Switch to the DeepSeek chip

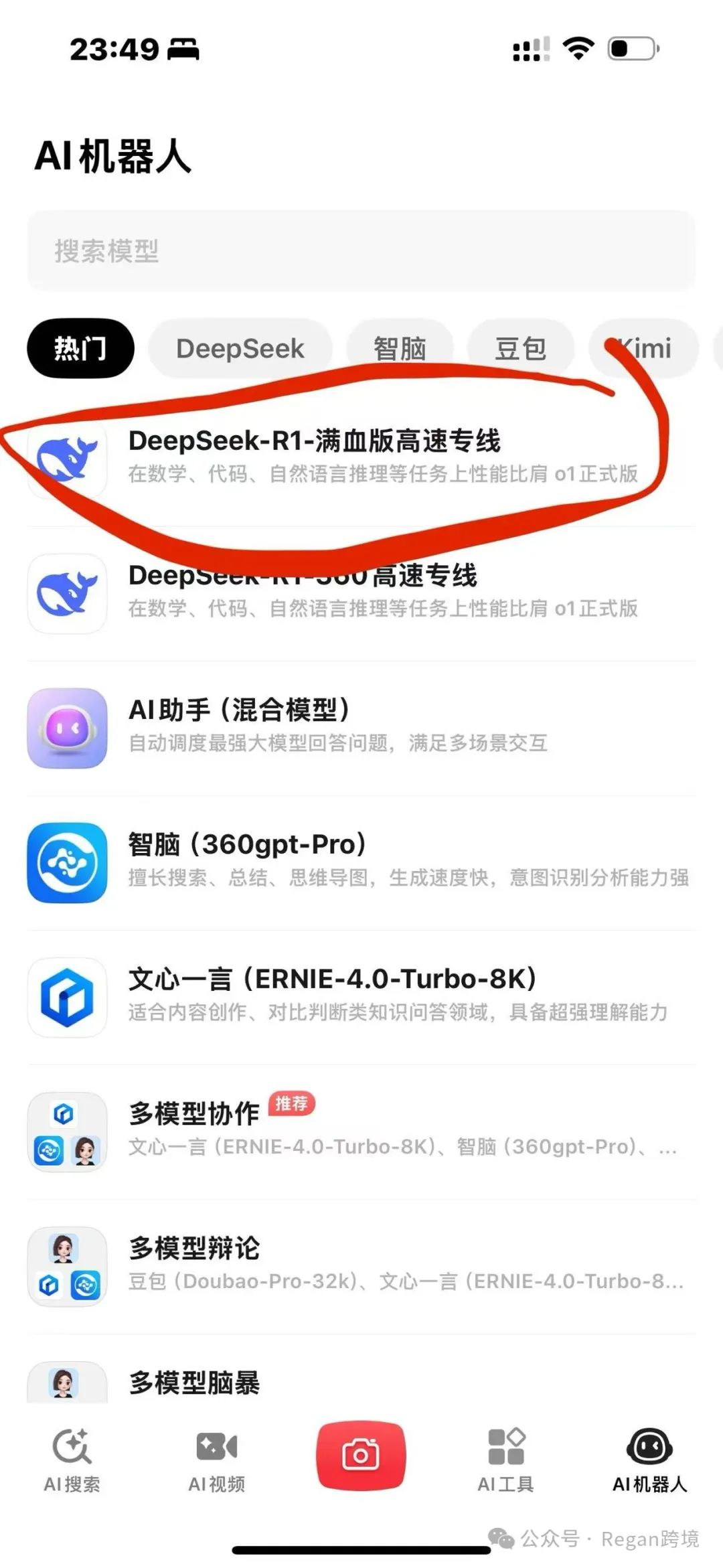240,348
